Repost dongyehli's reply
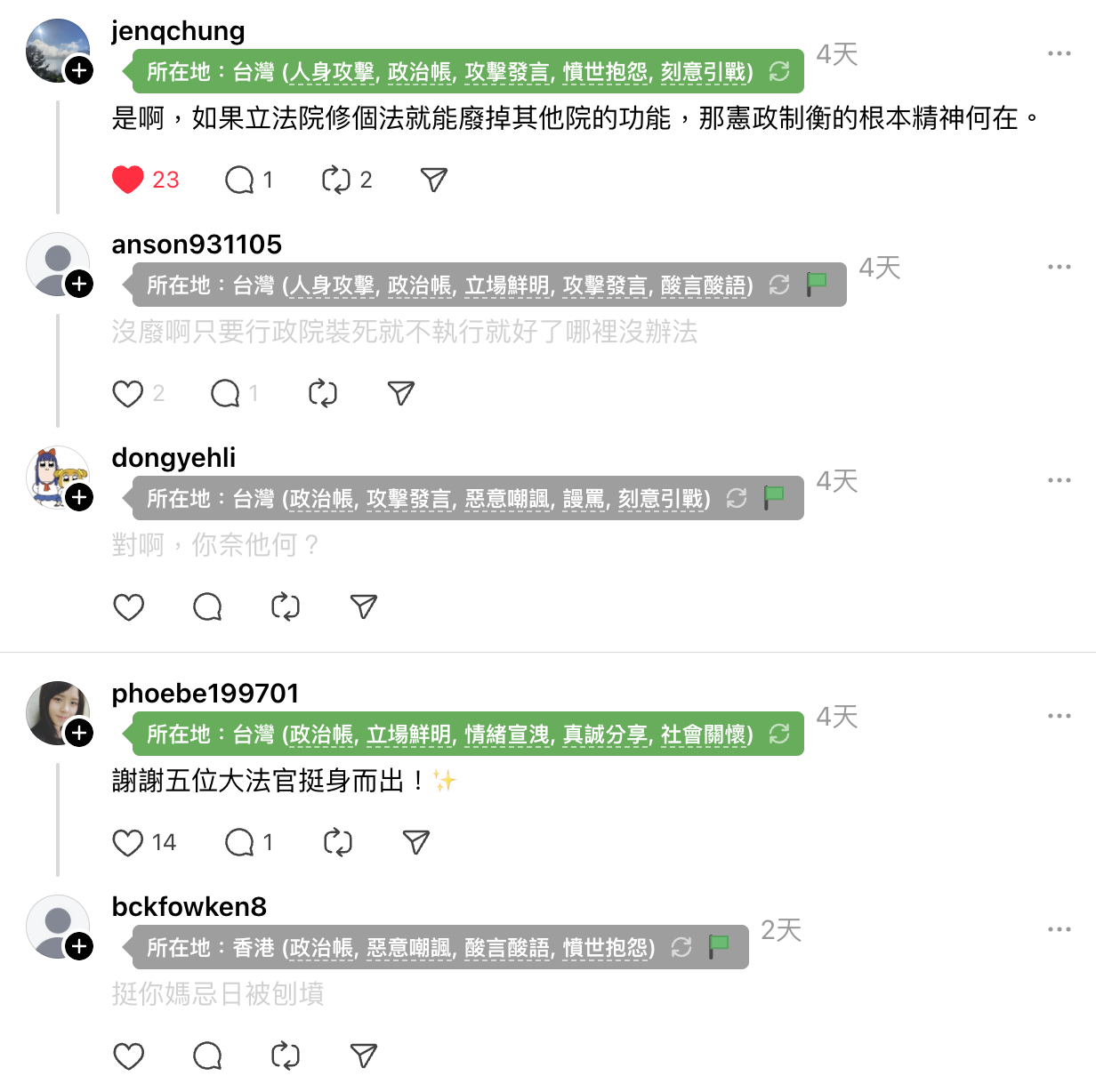 pos(286,607)
